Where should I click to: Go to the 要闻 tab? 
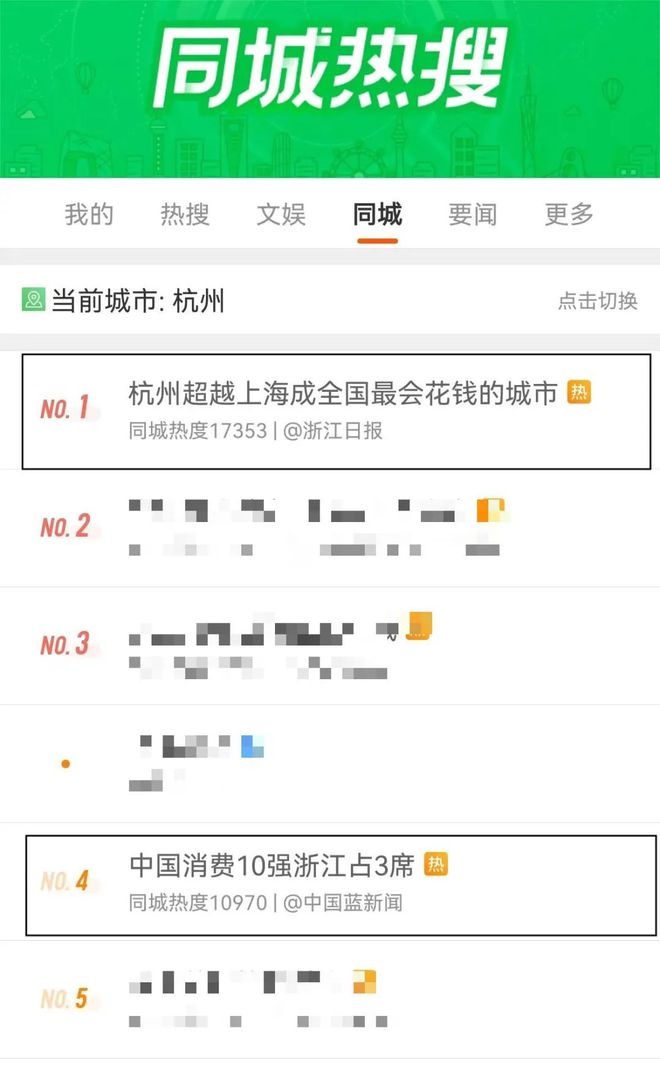pos(473,214)
